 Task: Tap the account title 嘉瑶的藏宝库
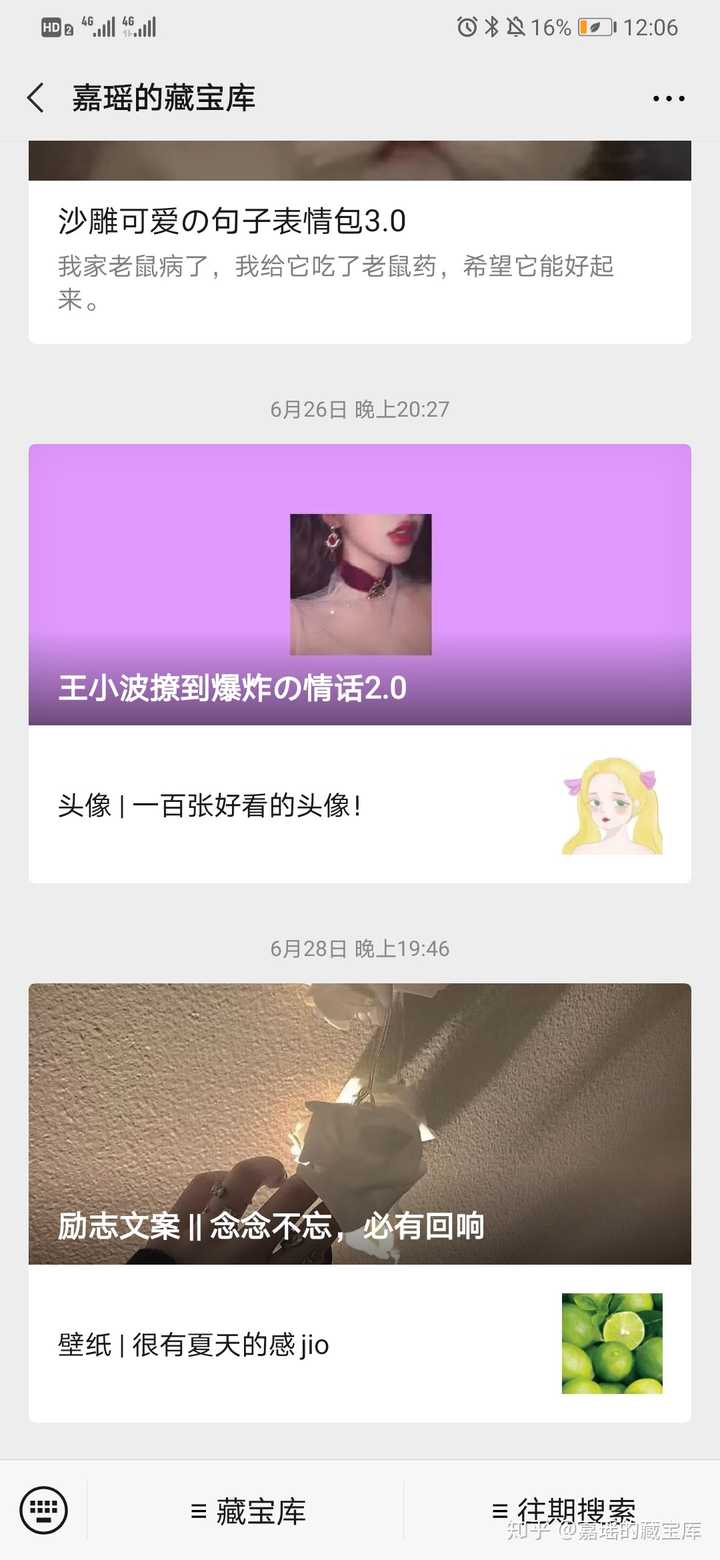(160, 98)
